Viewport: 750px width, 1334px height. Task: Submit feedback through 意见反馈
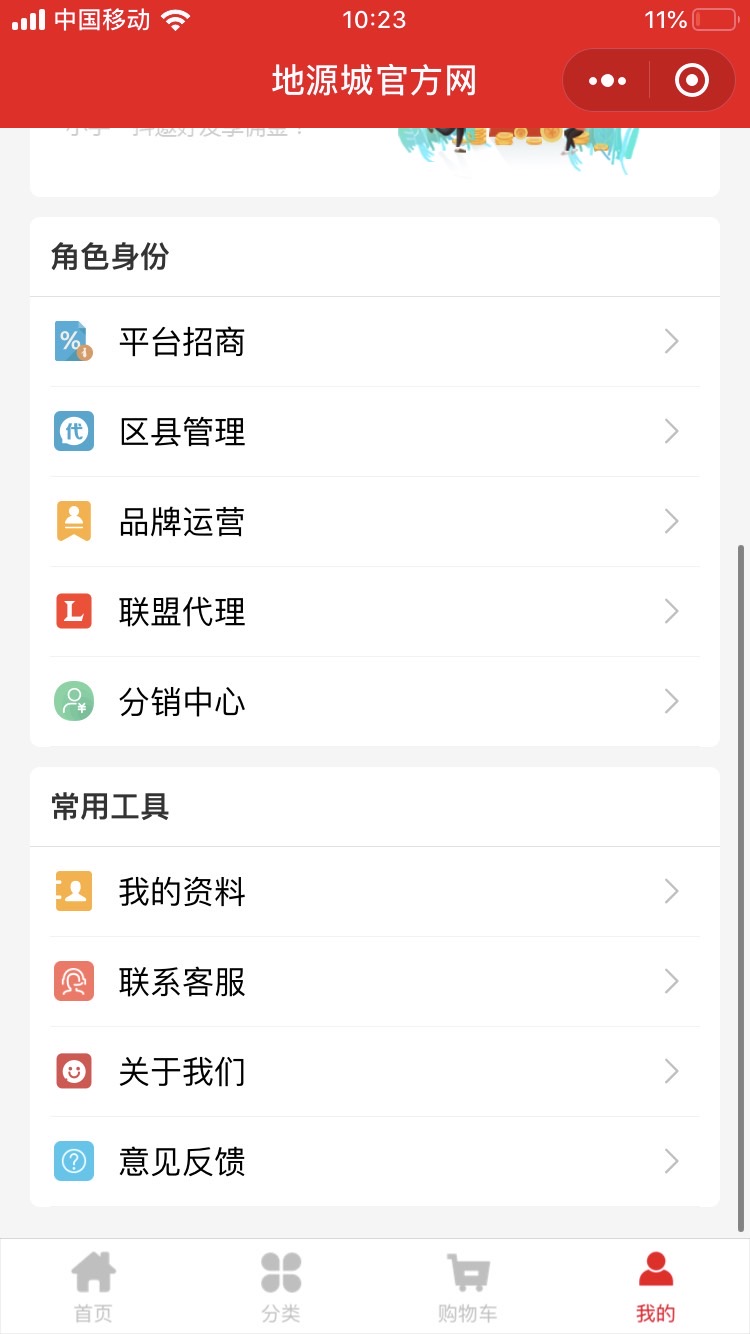click(x=374, y=1162)
